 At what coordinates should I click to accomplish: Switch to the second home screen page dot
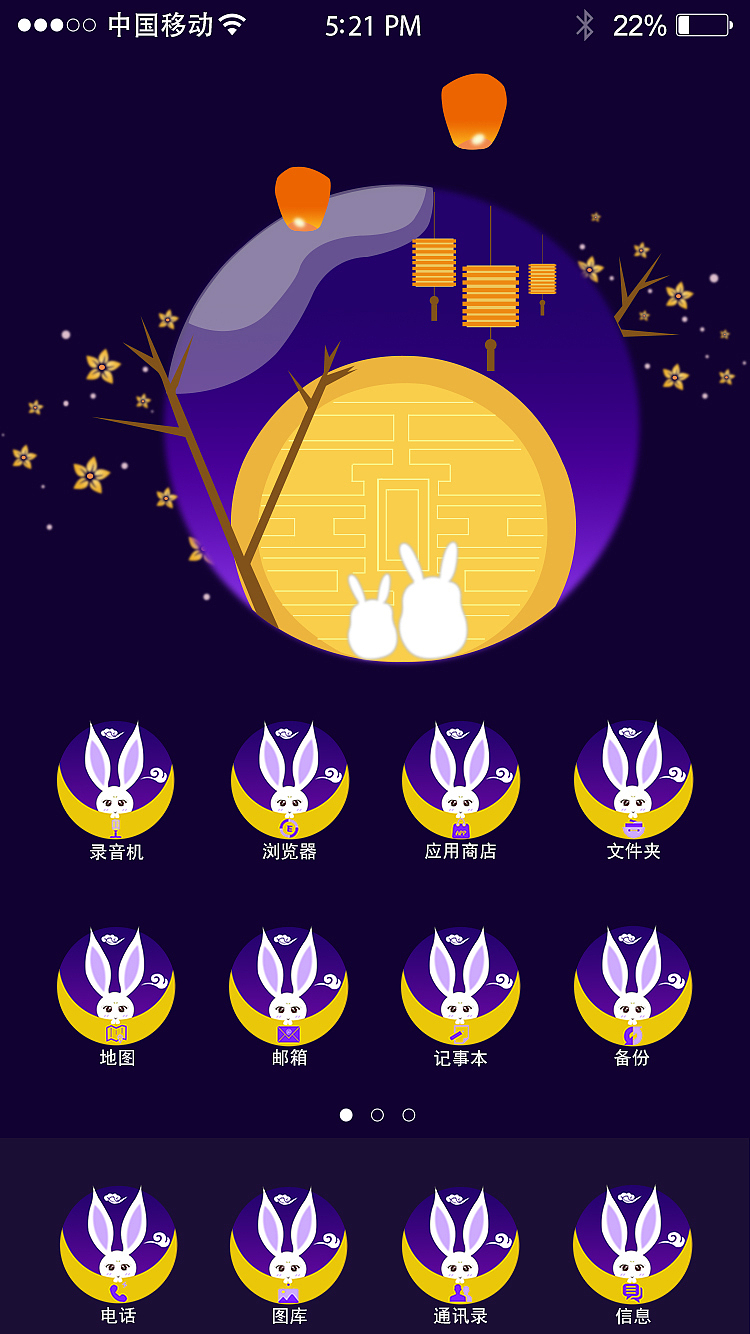pos(375,1115)
